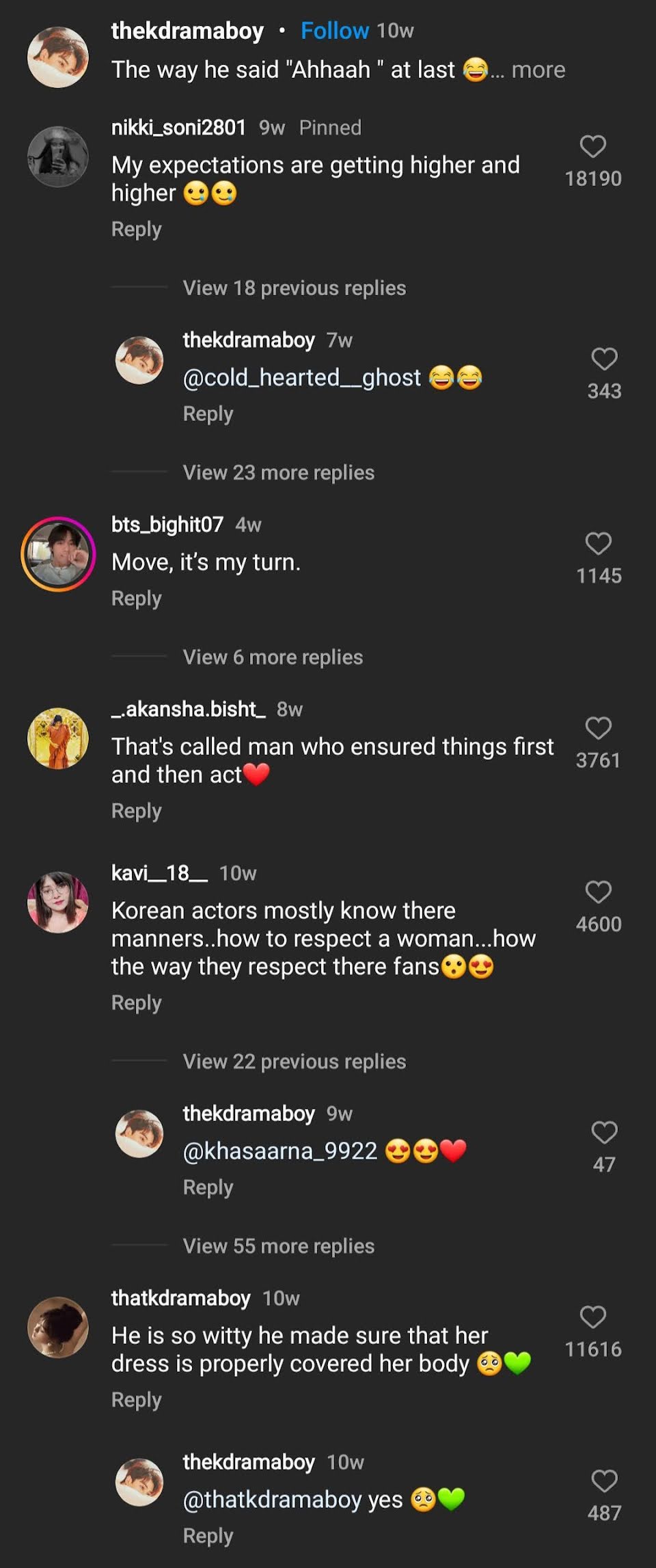Follow thekdramaboy
Image resolution: width=656 pixels, height=1568 pixels.
[x=334, y=31]
